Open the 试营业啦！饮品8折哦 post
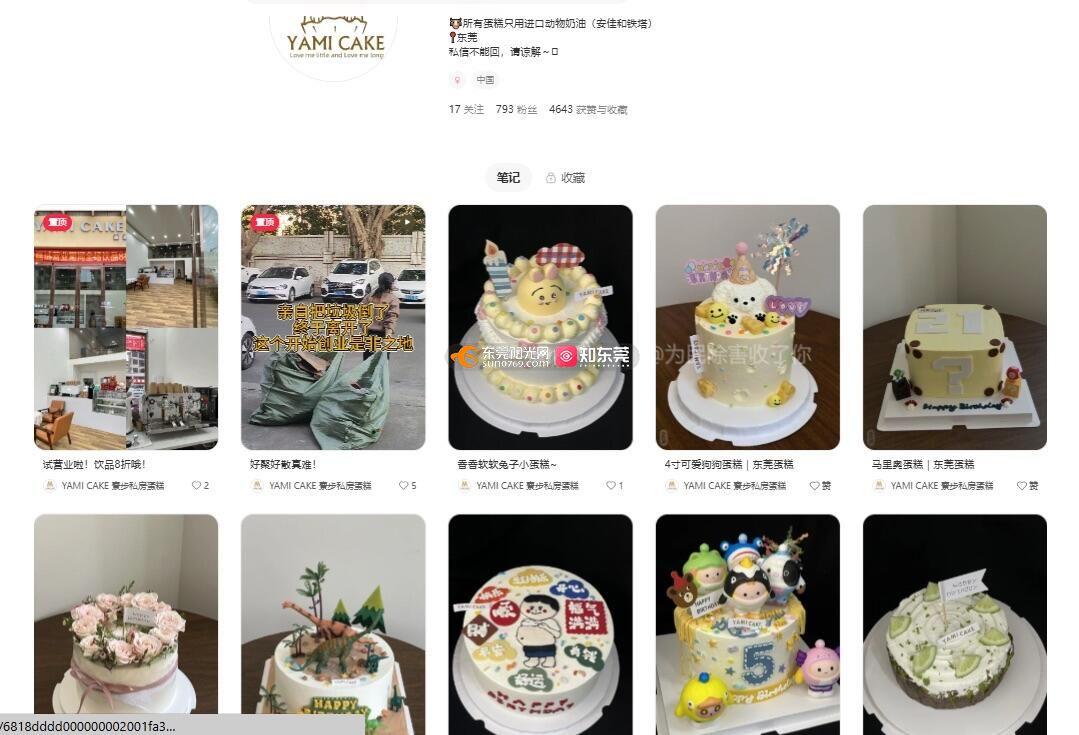This screenshot has width=1079, height=735. pyautogui.click(x=126, y=327)
